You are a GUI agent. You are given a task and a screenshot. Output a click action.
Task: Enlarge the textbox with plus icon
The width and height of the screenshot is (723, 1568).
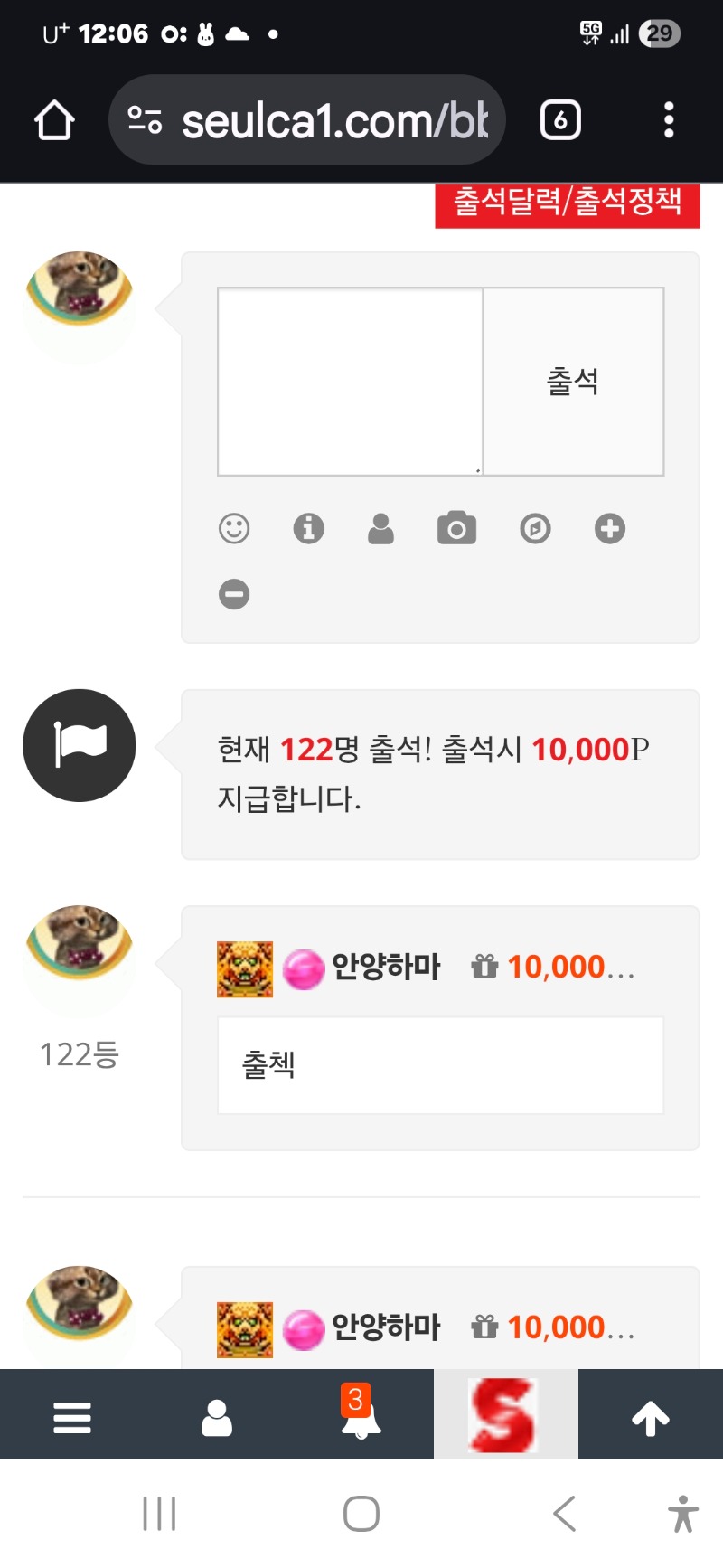pos(610,528)
